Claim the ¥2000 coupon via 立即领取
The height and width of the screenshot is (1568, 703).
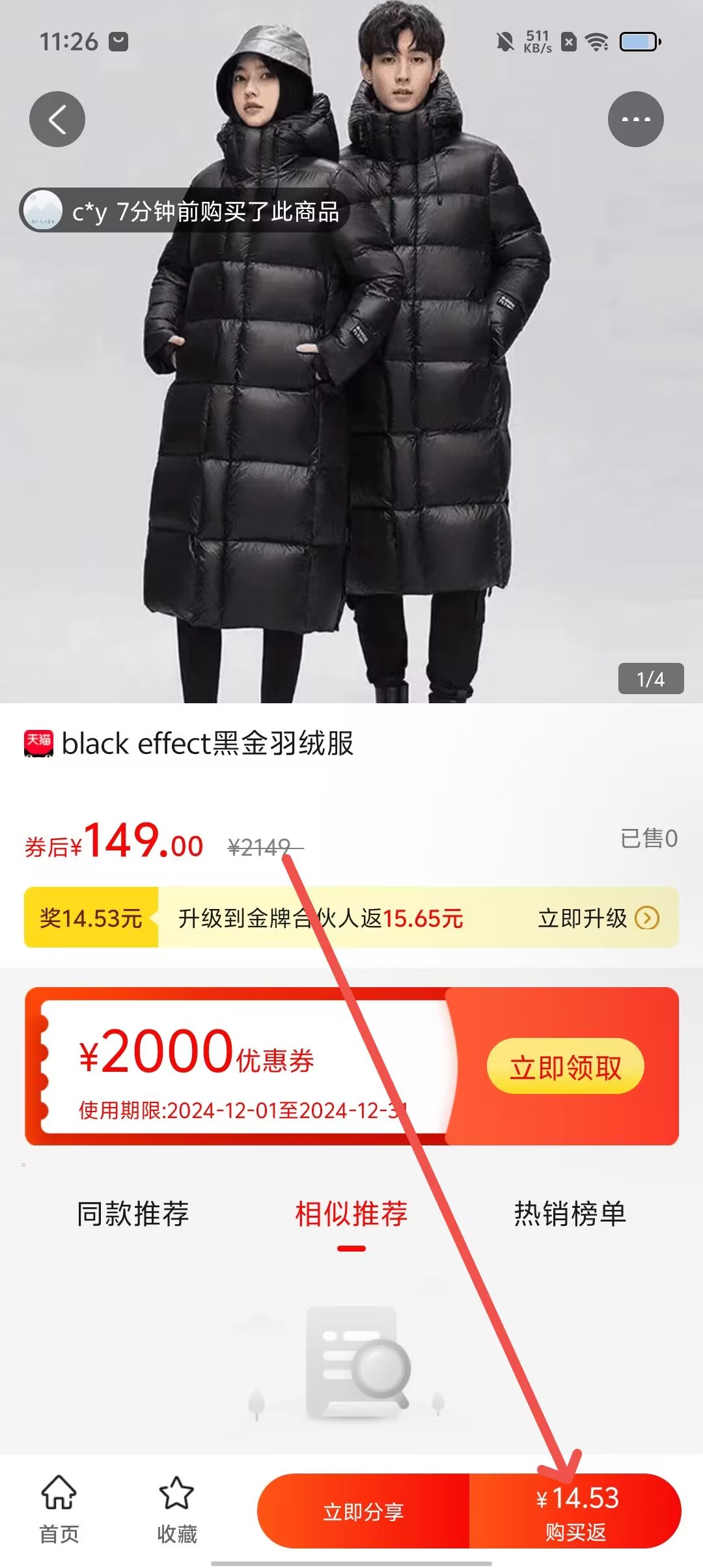pyautogui.click(x=565, y=1068)
